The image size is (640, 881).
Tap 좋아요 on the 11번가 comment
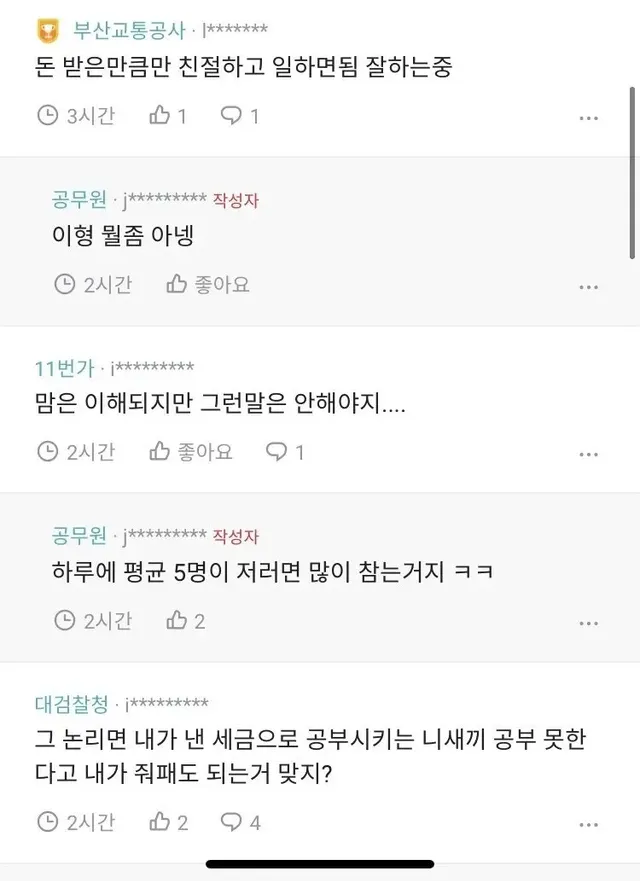pos(190,452)
